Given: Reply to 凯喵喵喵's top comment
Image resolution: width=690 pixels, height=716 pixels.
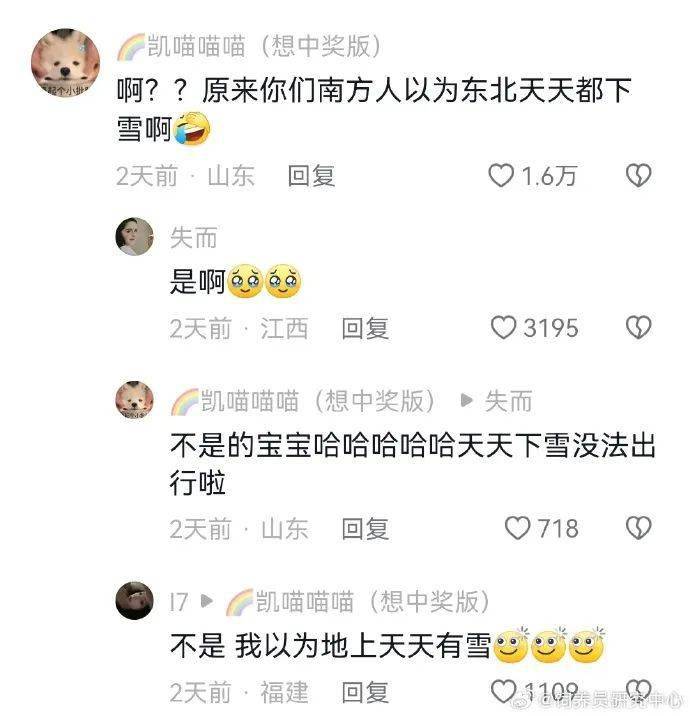Looking at the screenshot, I should point(311,177).
